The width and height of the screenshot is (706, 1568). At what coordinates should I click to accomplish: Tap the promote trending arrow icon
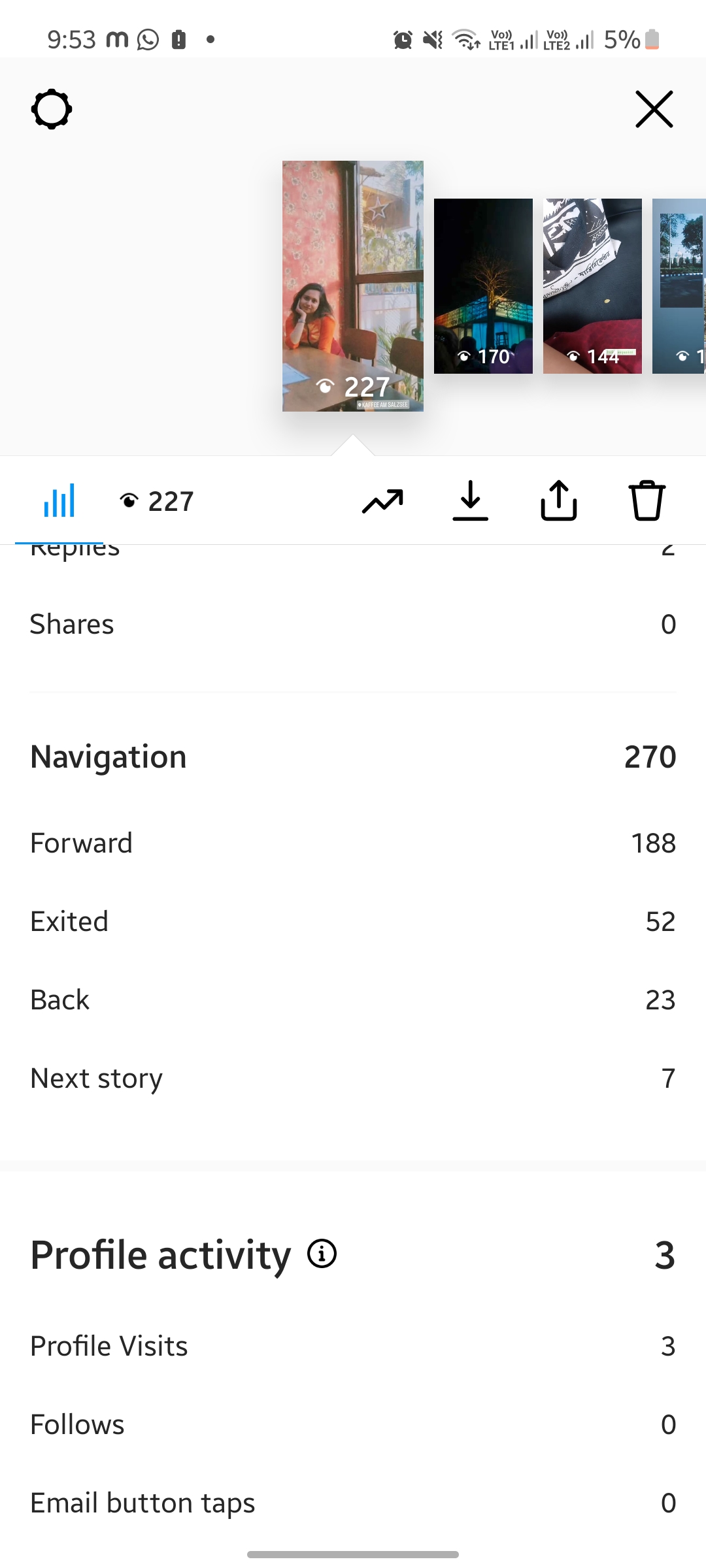click(383, 500)
